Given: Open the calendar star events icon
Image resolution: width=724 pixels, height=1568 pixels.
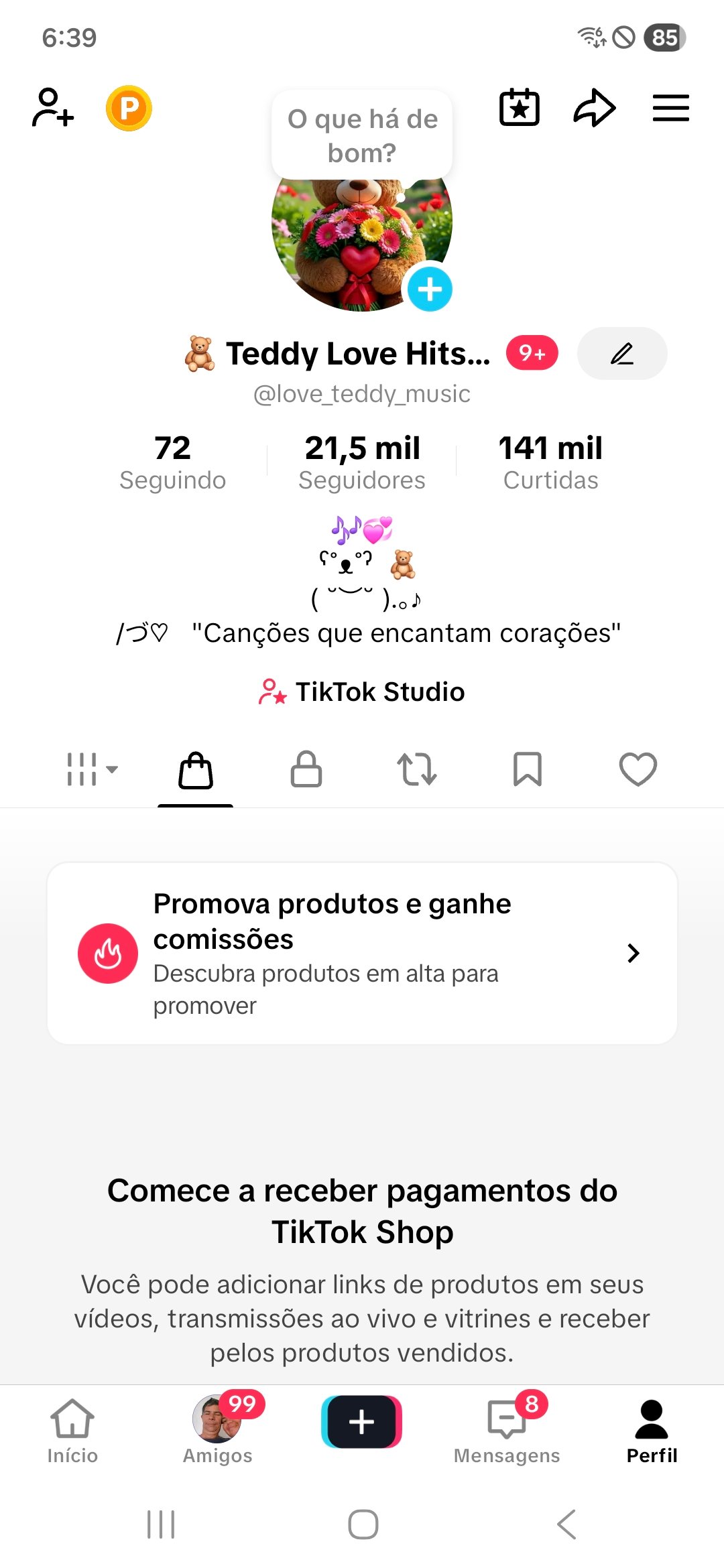Looking at the screenshot, I should (520, 108).
